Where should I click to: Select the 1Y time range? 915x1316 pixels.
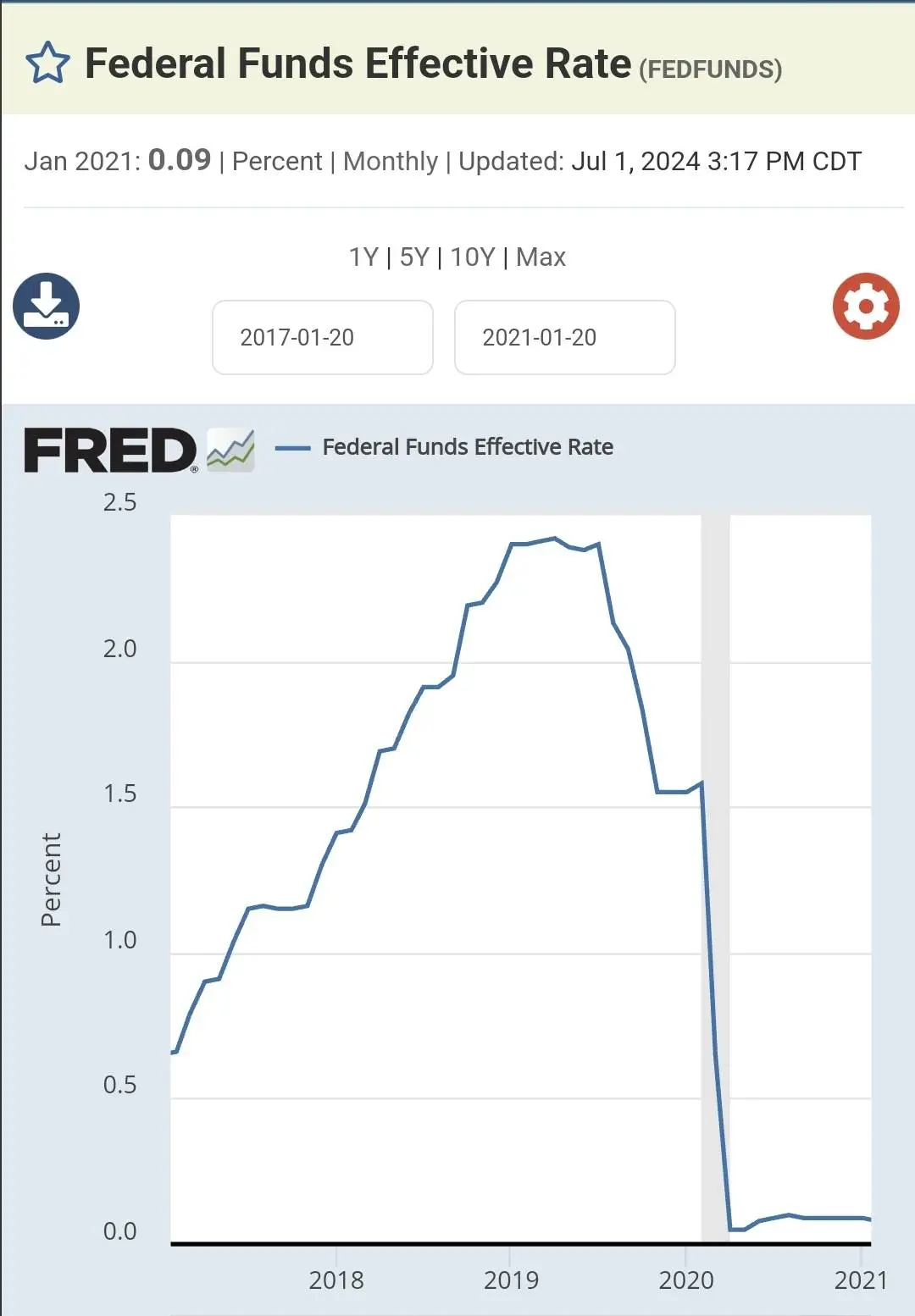[363, 257]
